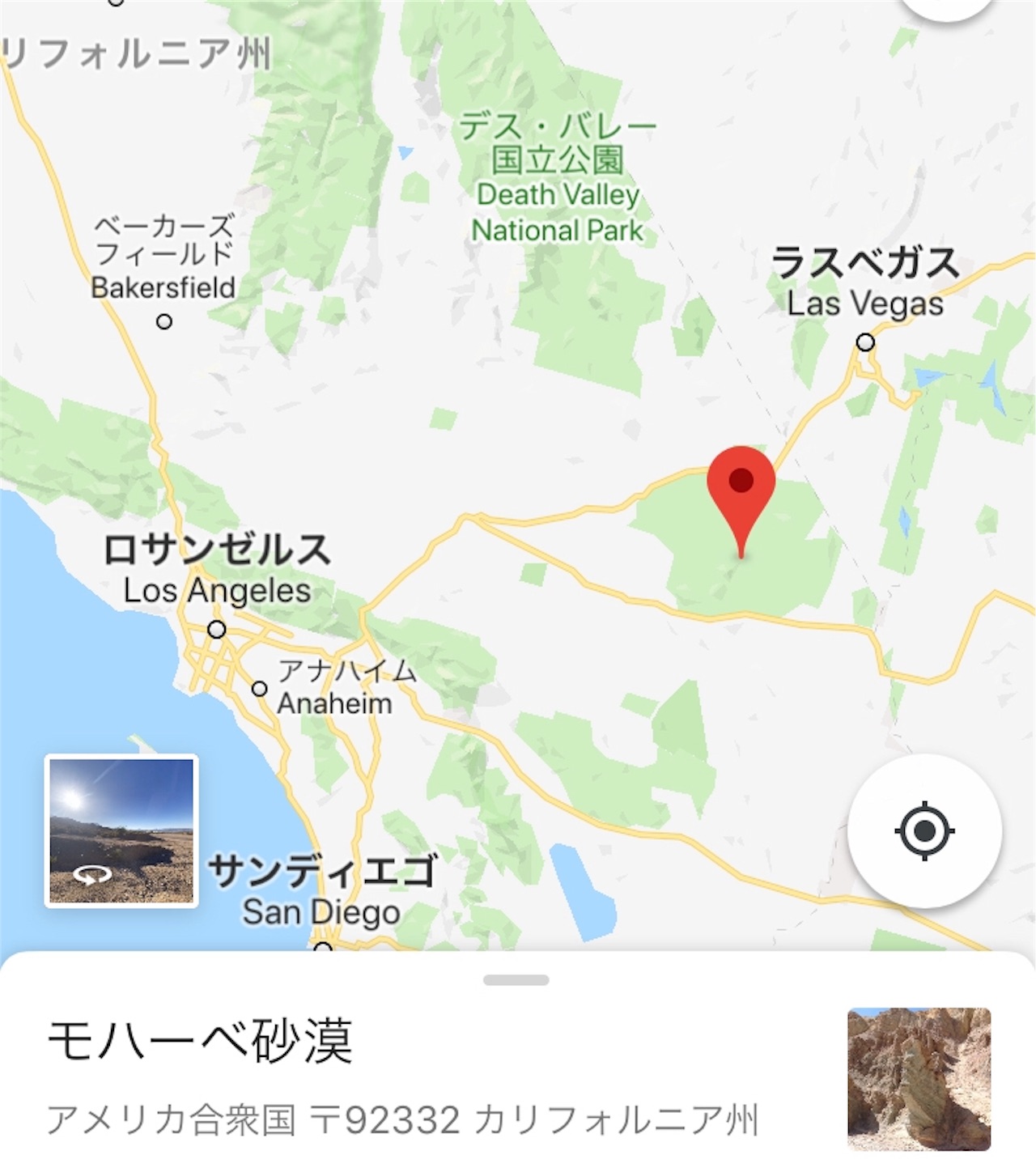
Task: Tap the Los Angeles city marker dot
Action: point(214,627)
